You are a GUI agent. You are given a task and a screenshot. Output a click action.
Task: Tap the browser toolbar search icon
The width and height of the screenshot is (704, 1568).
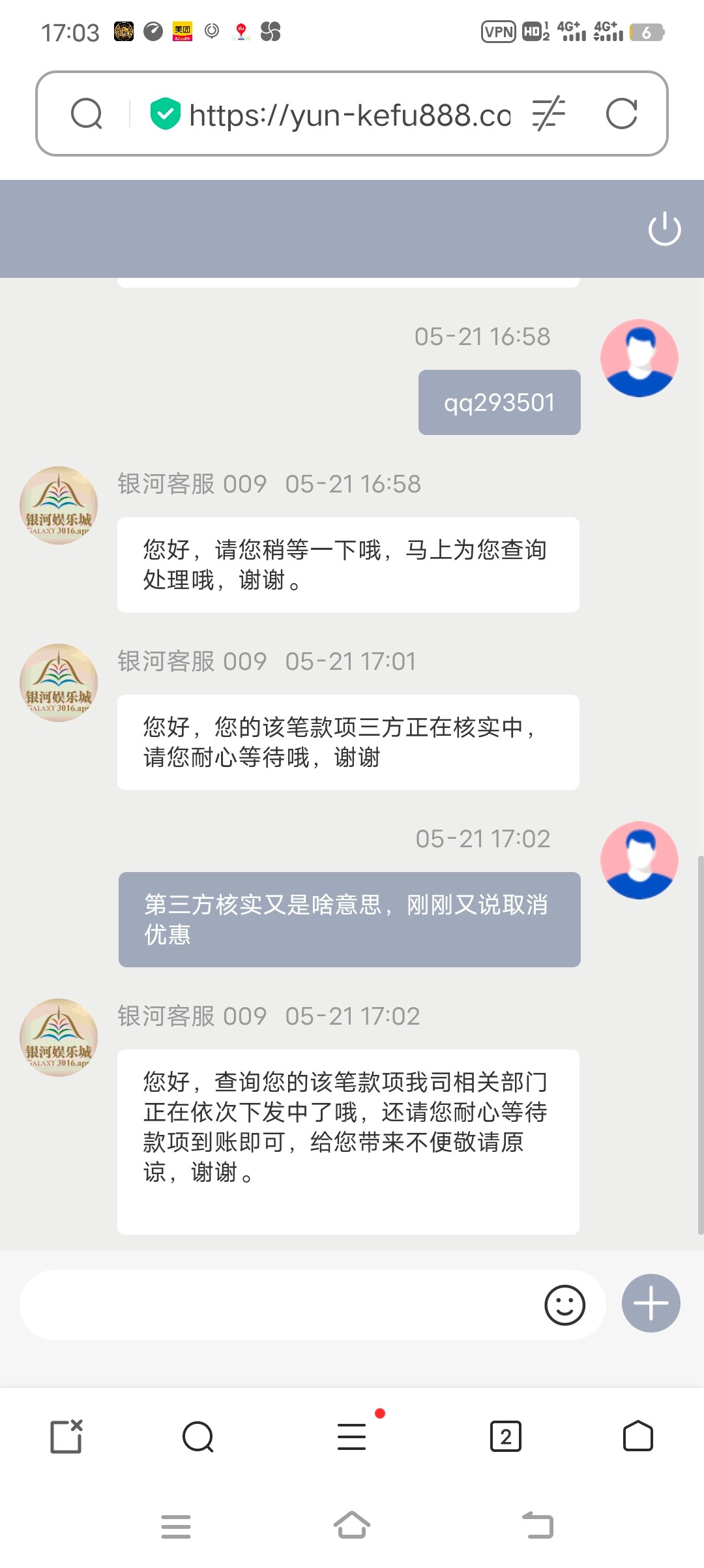click(x=198, y=1436)
